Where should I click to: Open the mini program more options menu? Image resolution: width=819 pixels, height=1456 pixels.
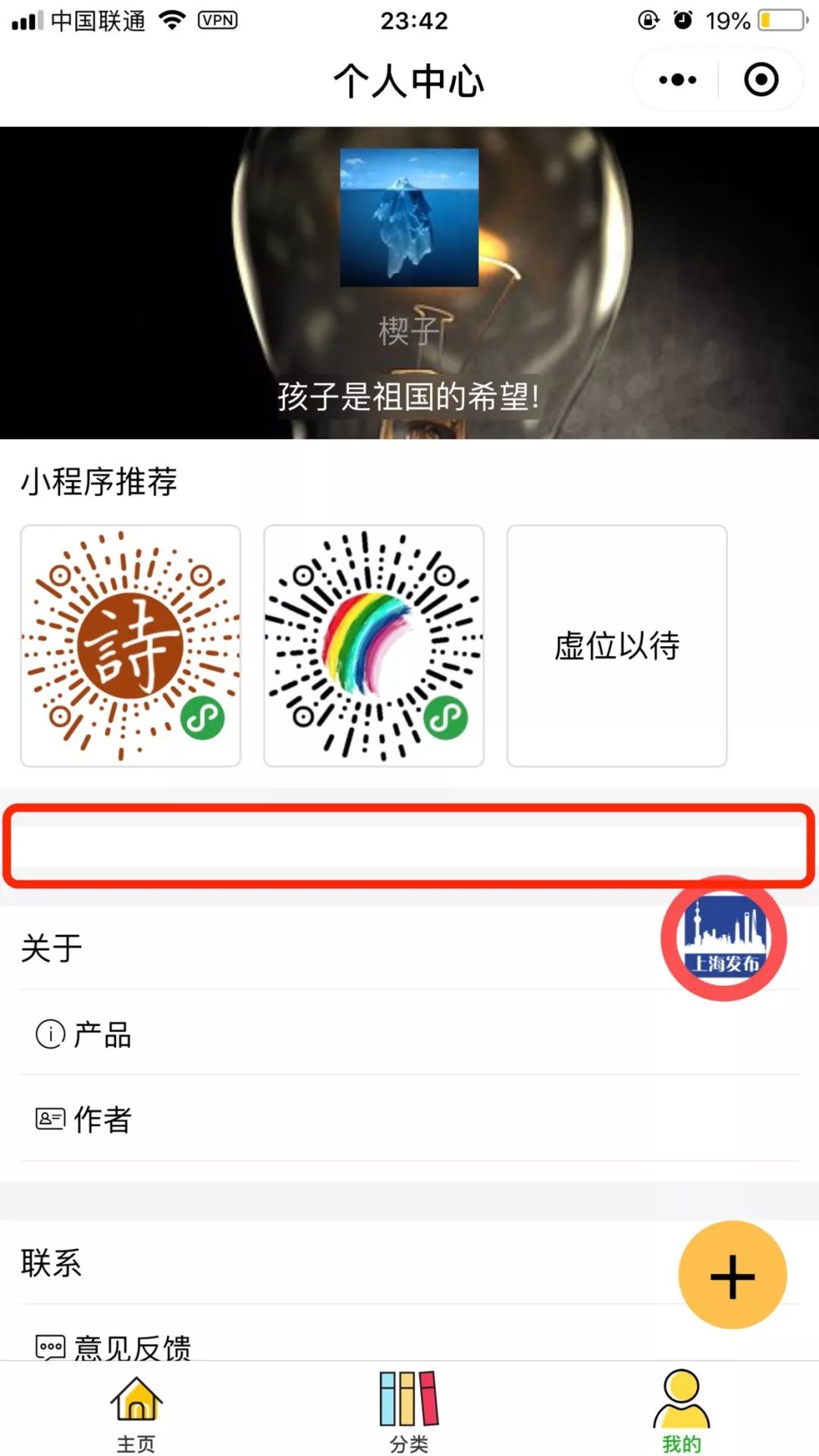click(x=677, y=80)
